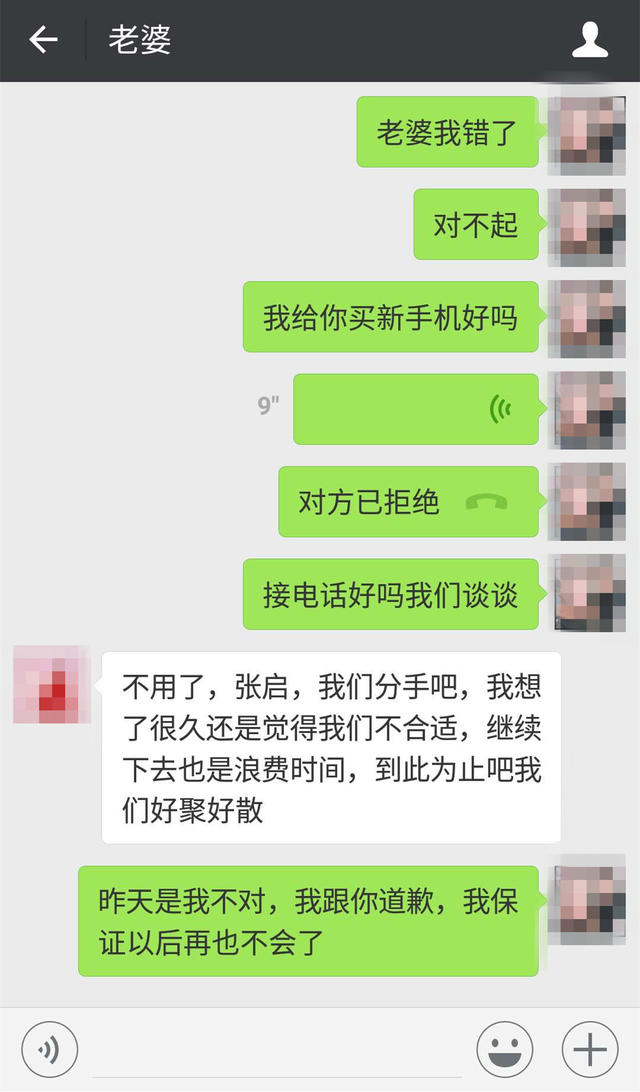Open your avatar next to 老婆我错了

(587, 131)
